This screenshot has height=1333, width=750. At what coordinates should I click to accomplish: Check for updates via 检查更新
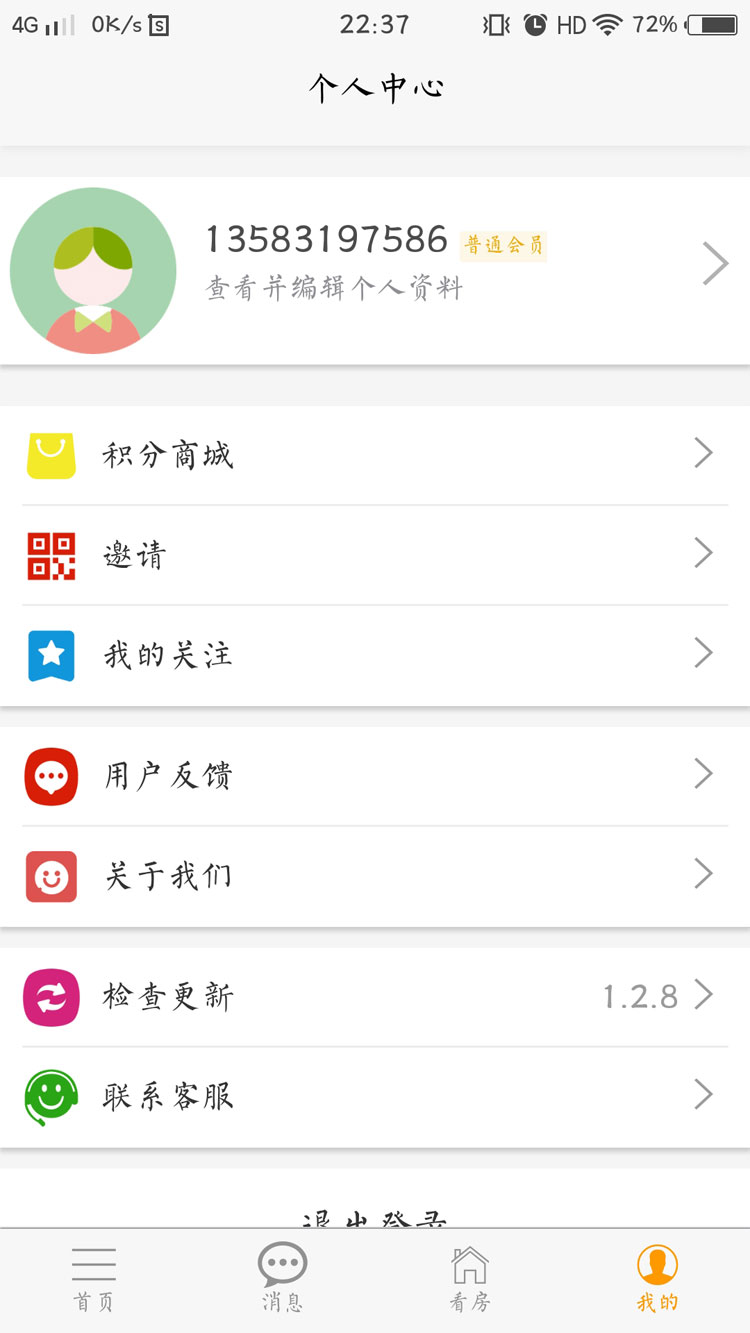(x=375, y=996)
